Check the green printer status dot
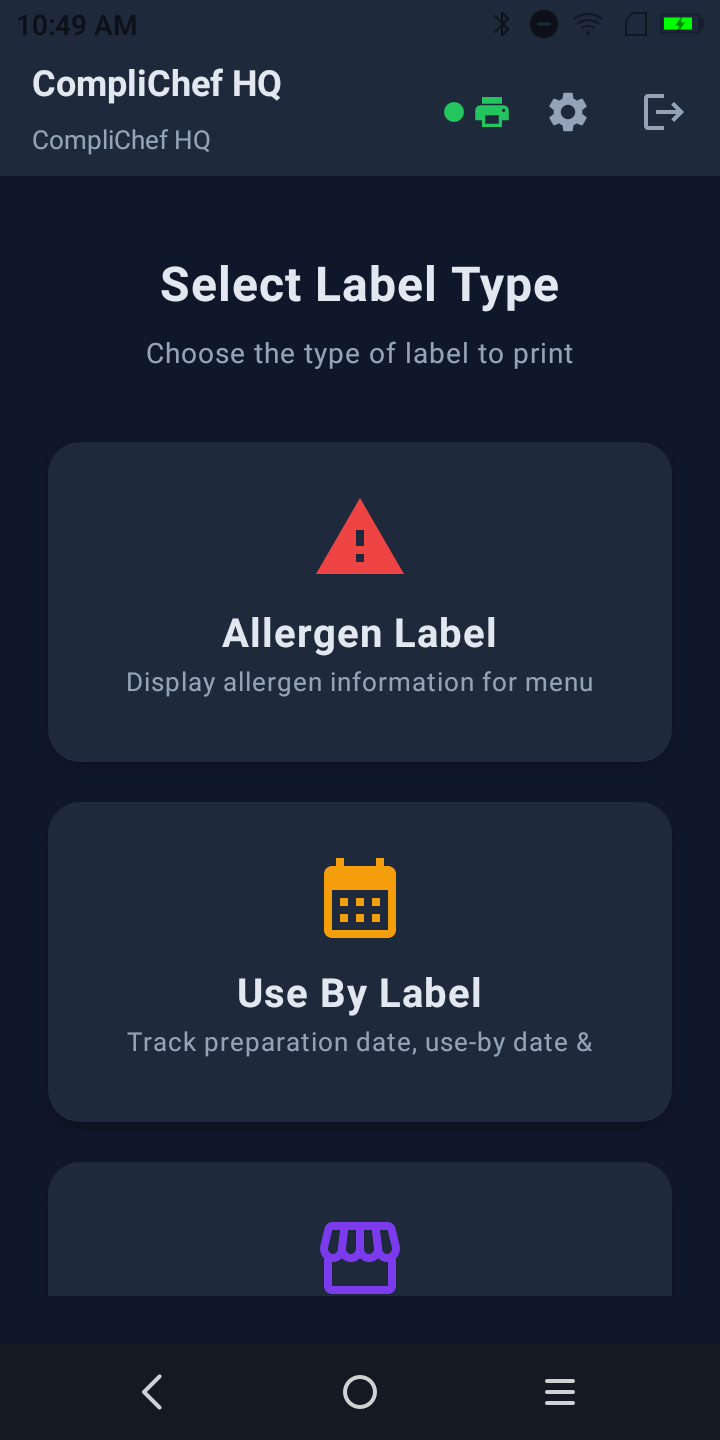 pos(455,112)
